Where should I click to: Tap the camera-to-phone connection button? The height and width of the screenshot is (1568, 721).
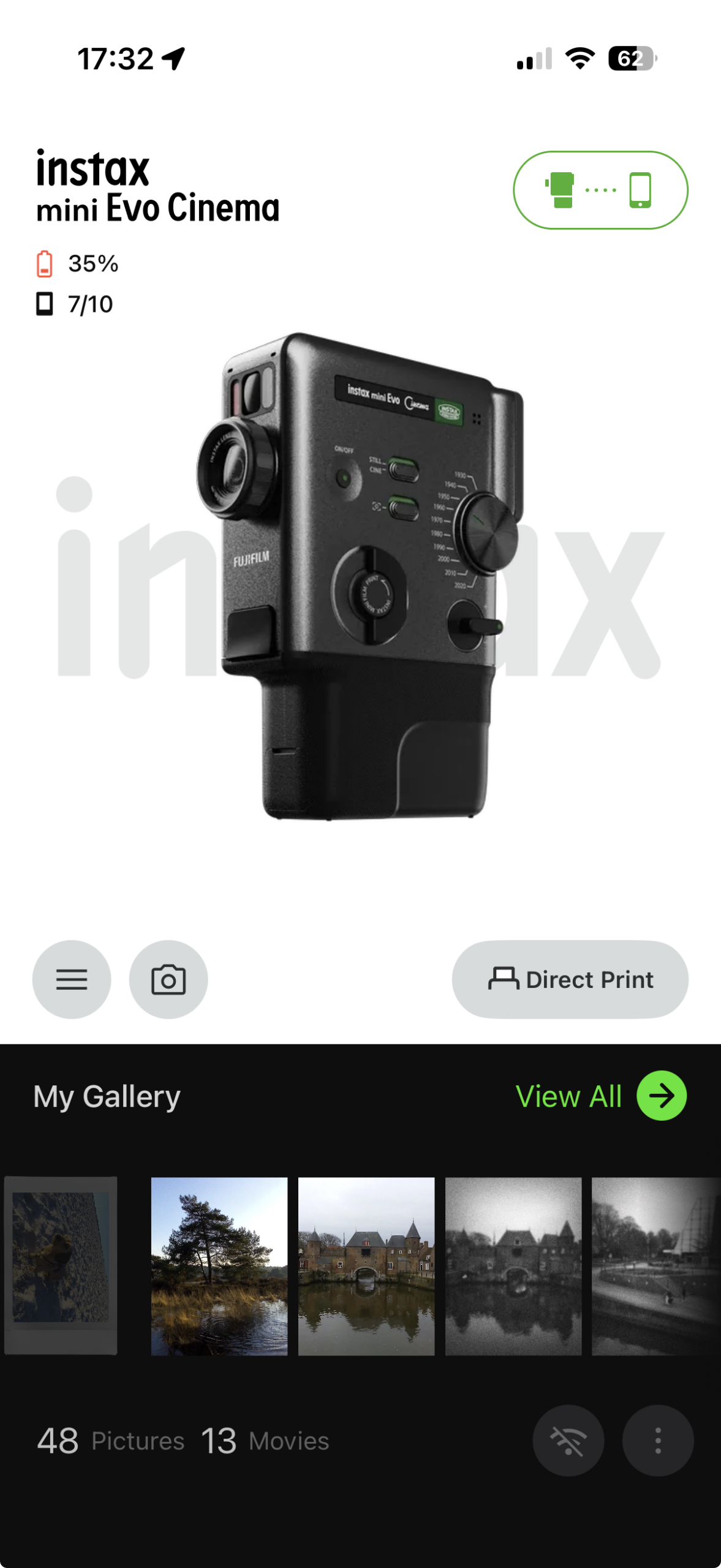600,190
